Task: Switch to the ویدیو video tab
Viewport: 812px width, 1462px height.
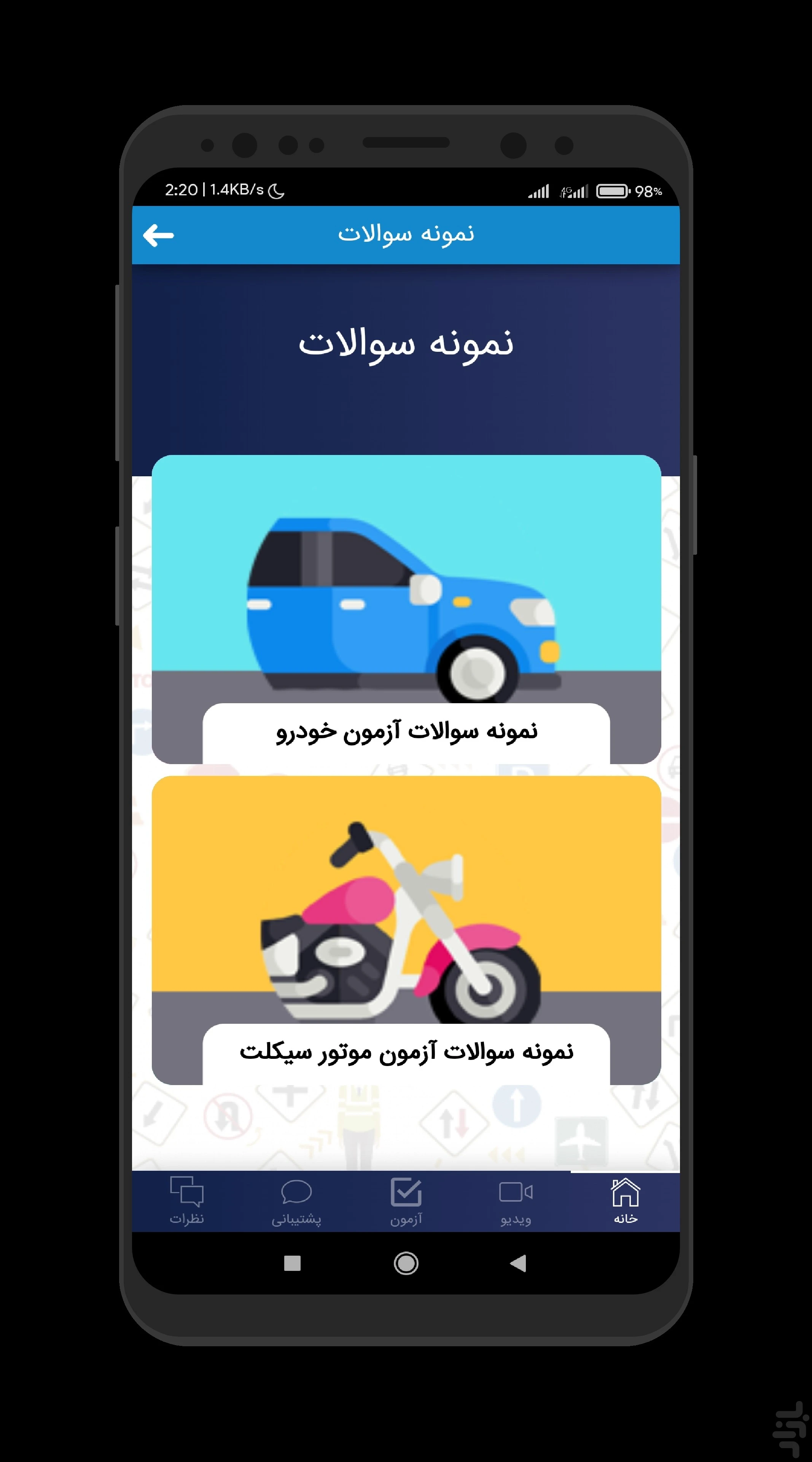Action: 516,1201
